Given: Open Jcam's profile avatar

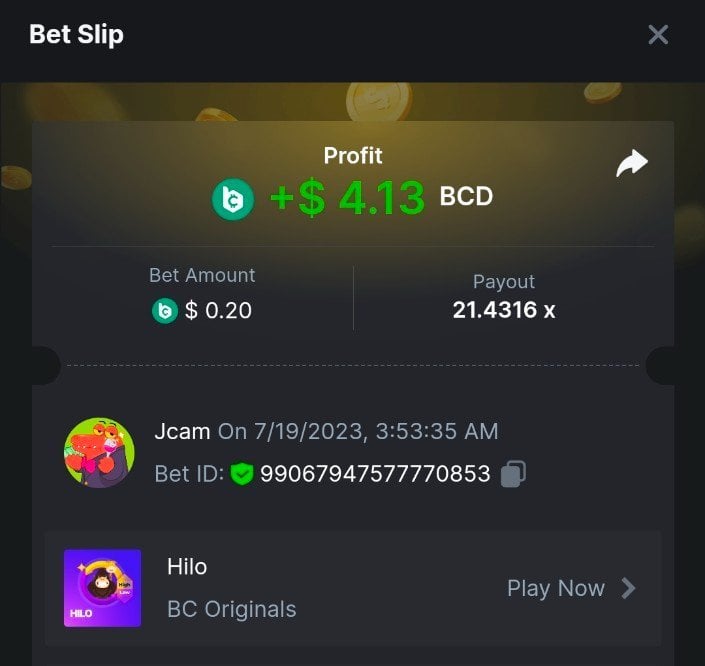Looking at the screenshot, I should [x=99, y=452].
